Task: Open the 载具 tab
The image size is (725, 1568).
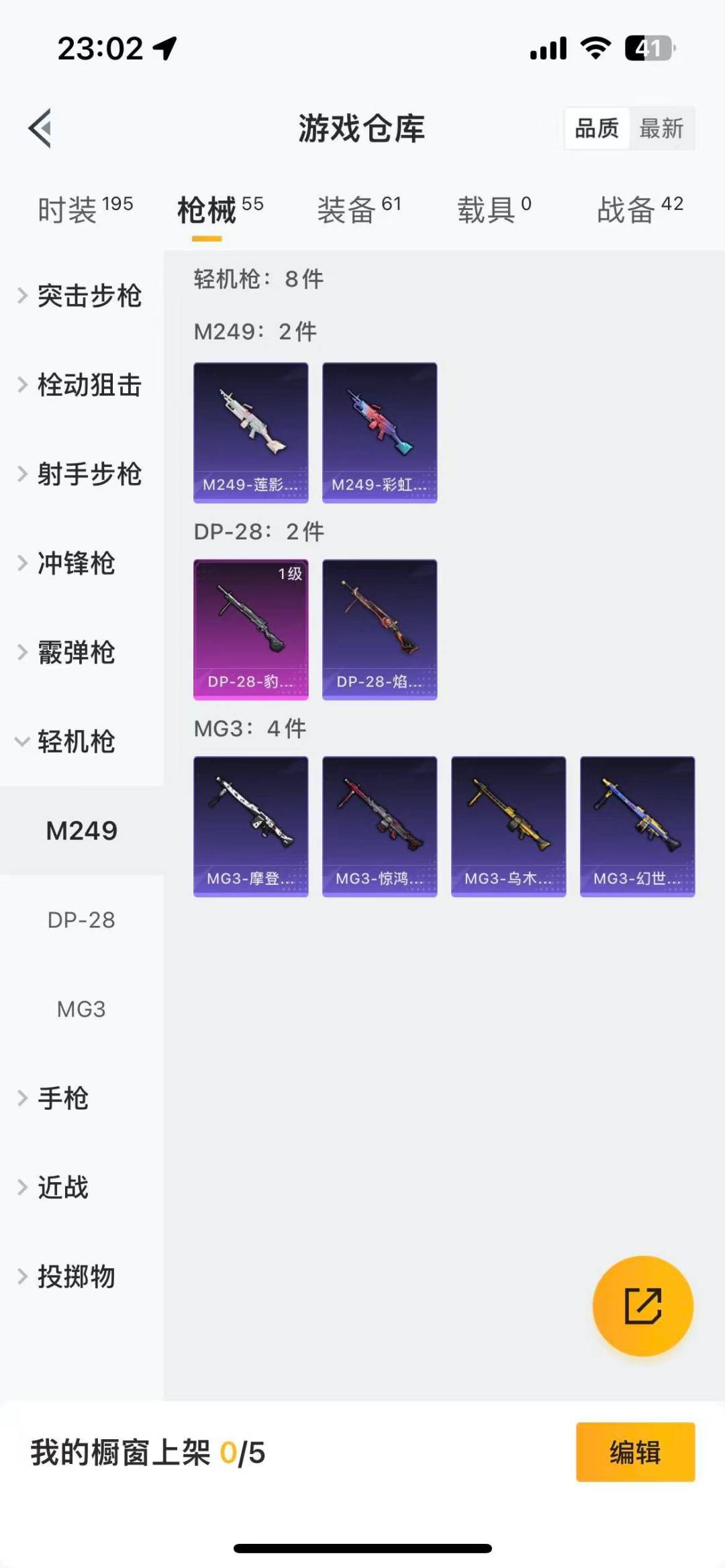Action: click(x=494, y=209)
